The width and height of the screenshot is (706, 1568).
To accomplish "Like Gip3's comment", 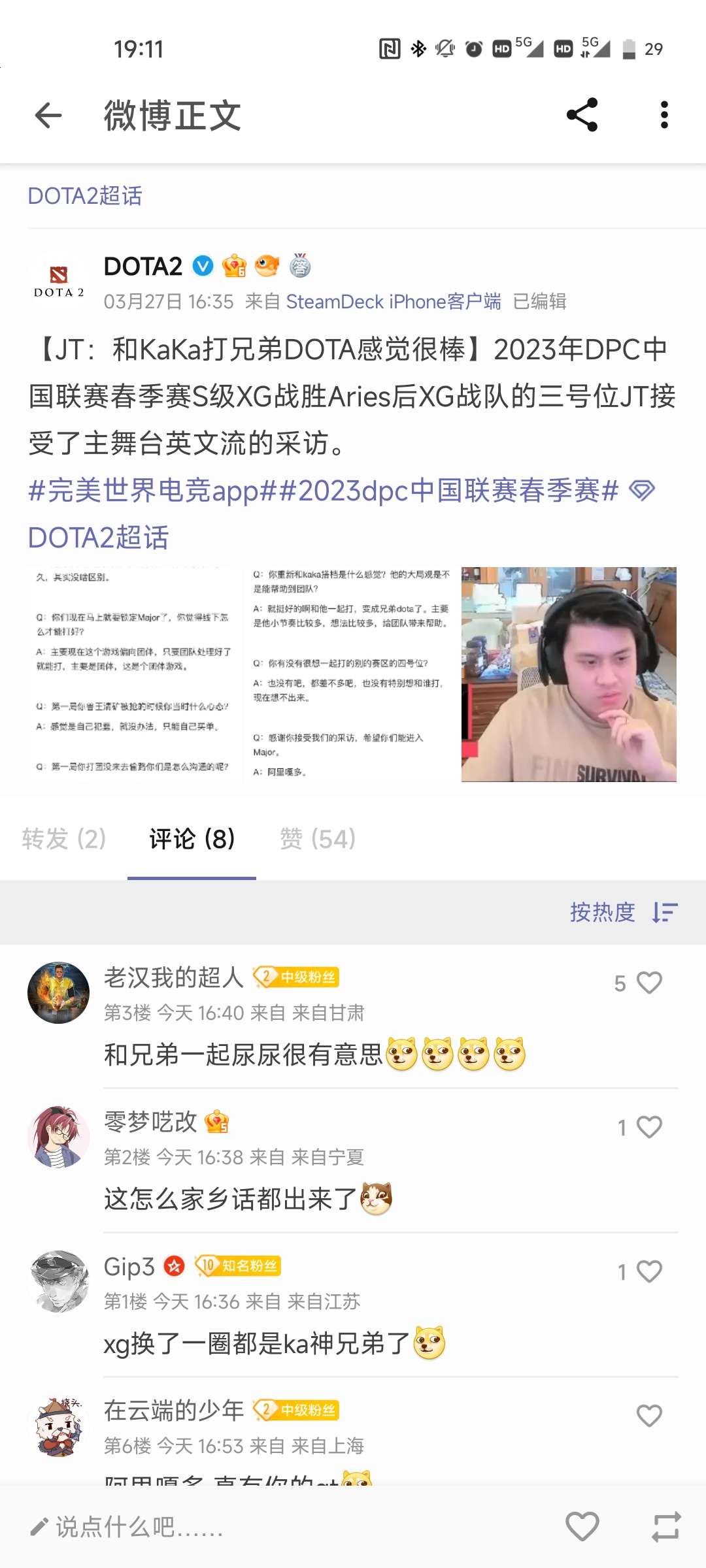I will click(649, 1271).
